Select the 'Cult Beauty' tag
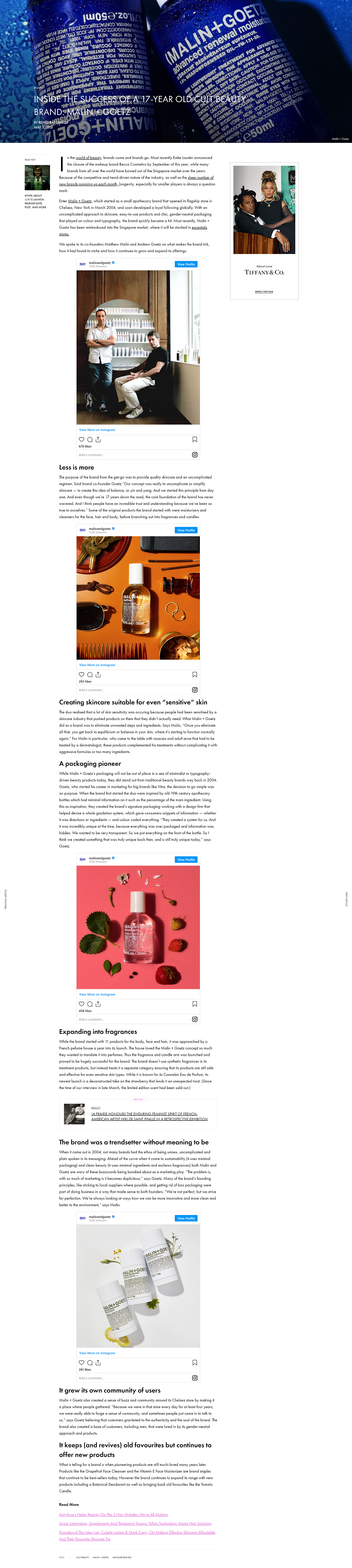The image size is (352, 1568). pyautogui.click(x=82, y=1558)
